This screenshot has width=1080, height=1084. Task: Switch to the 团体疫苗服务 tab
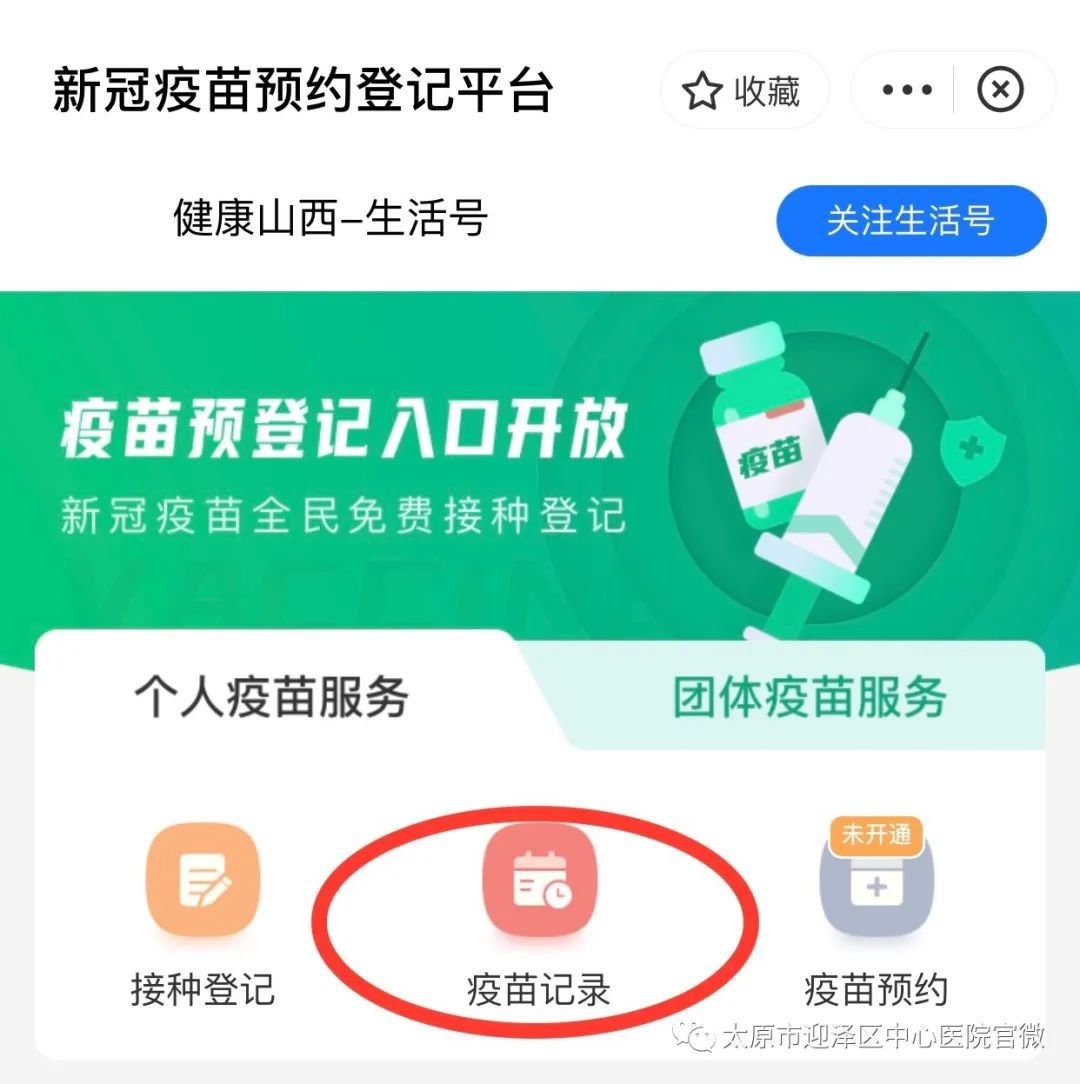tap(808, 696)
